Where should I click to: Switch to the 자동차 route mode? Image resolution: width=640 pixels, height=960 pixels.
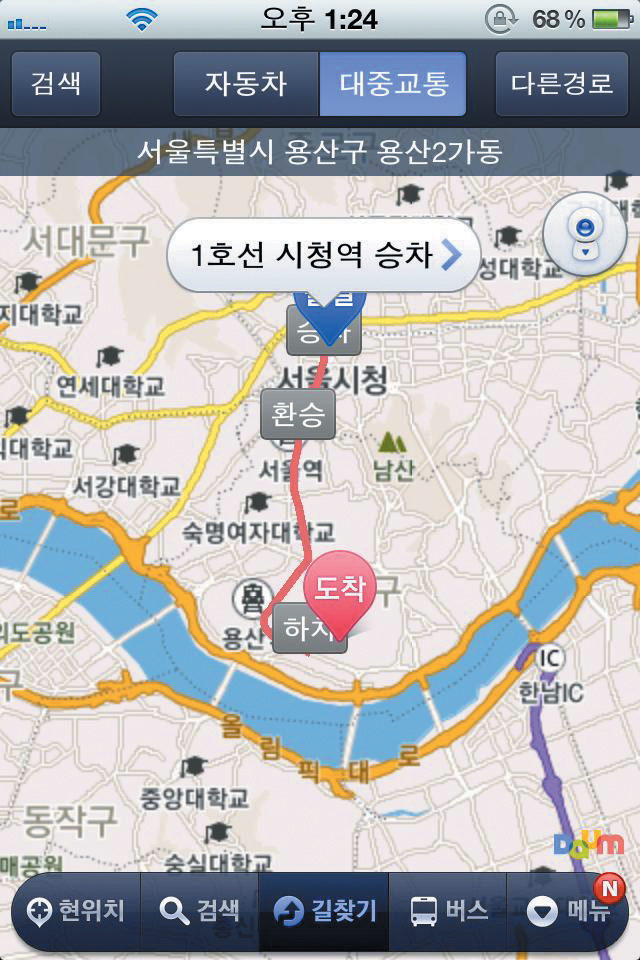point(246,84)
